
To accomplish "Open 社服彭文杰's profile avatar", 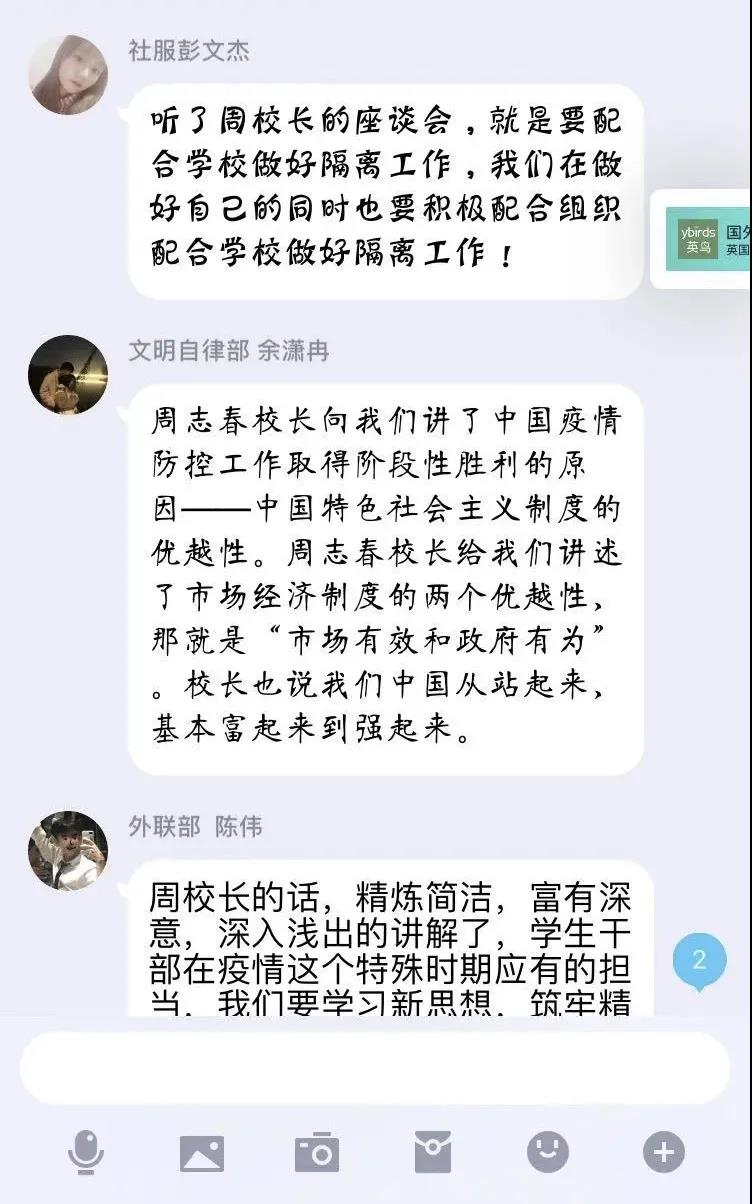I will (68, 75).
